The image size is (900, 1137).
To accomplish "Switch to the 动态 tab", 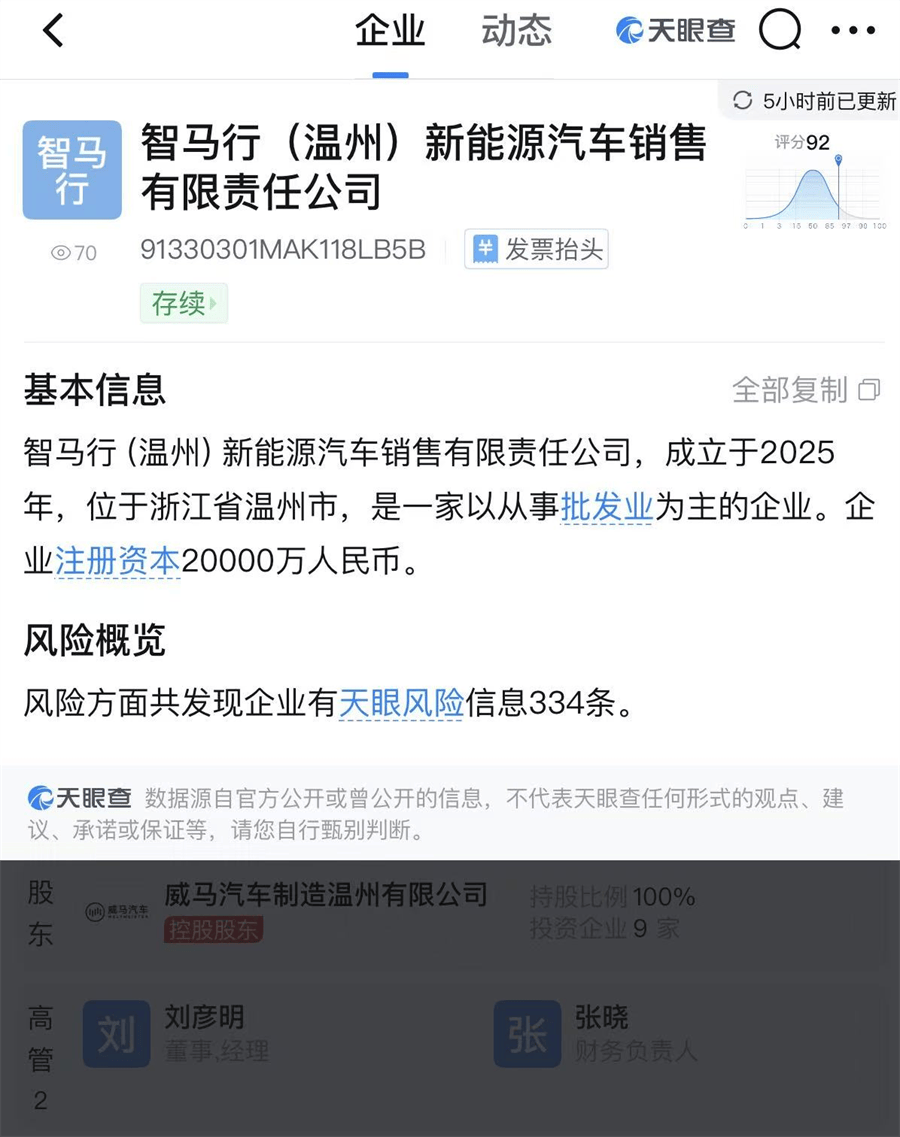I will (516, 32).
